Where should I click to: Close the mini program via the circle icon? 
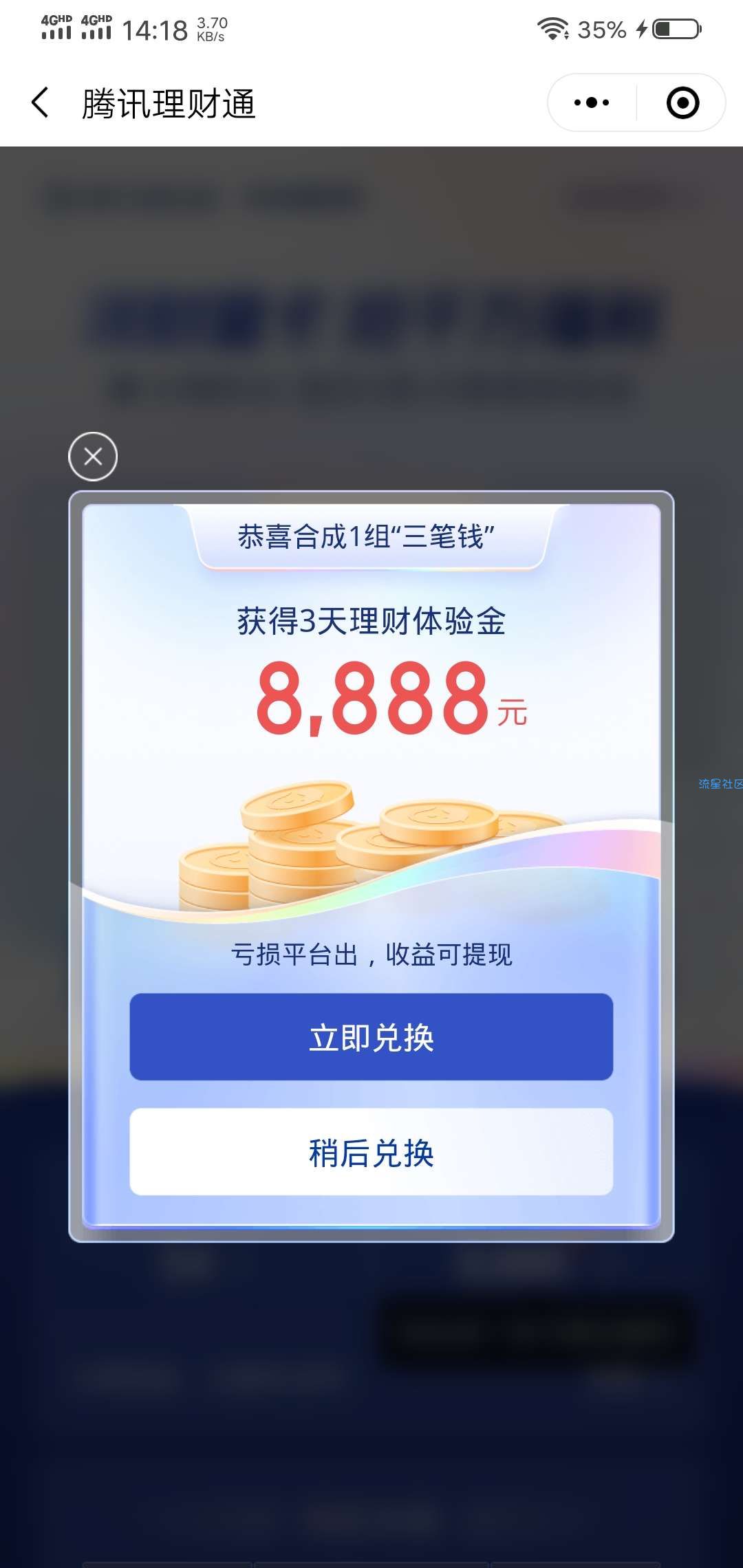point(682,103)
